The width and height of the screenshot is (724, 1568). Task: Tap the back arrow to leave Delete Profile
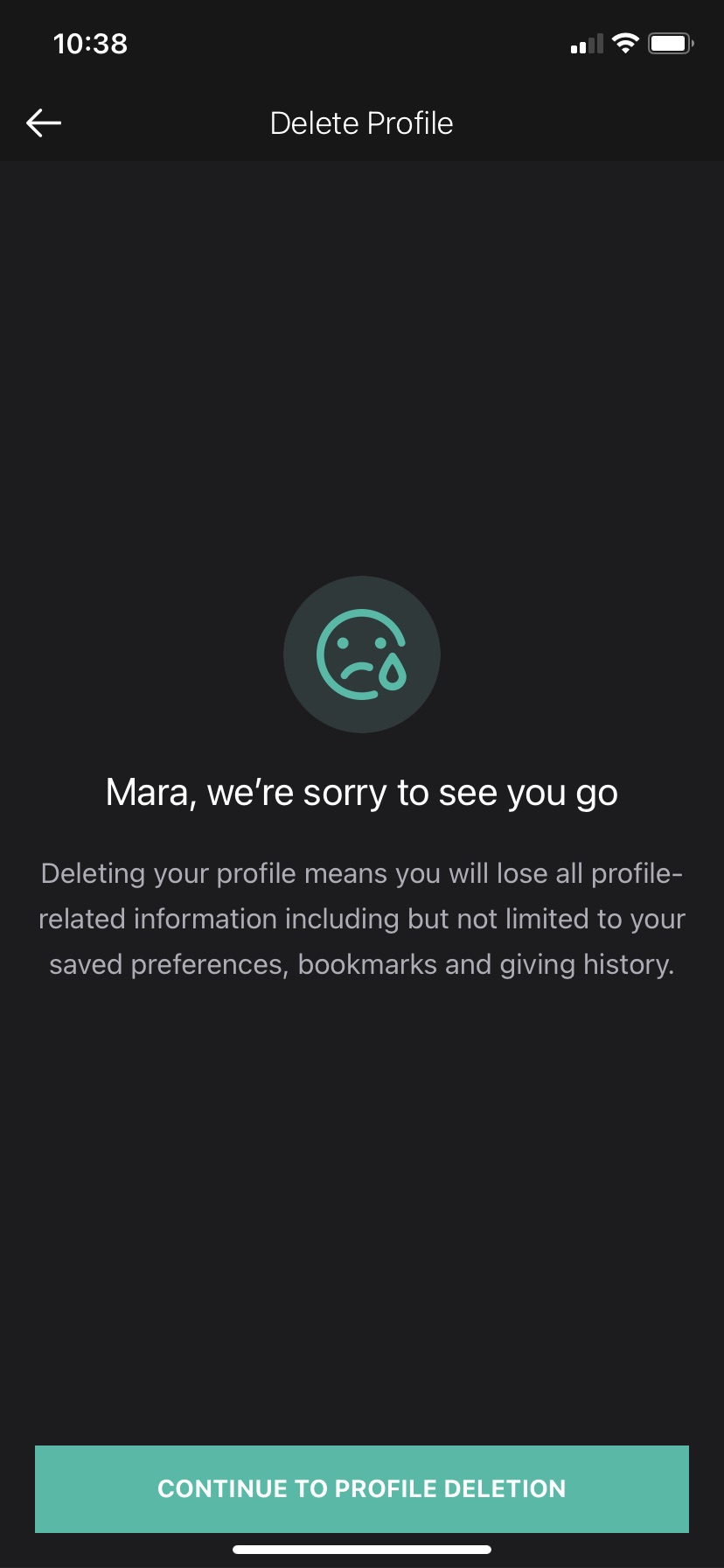[43, 122]
